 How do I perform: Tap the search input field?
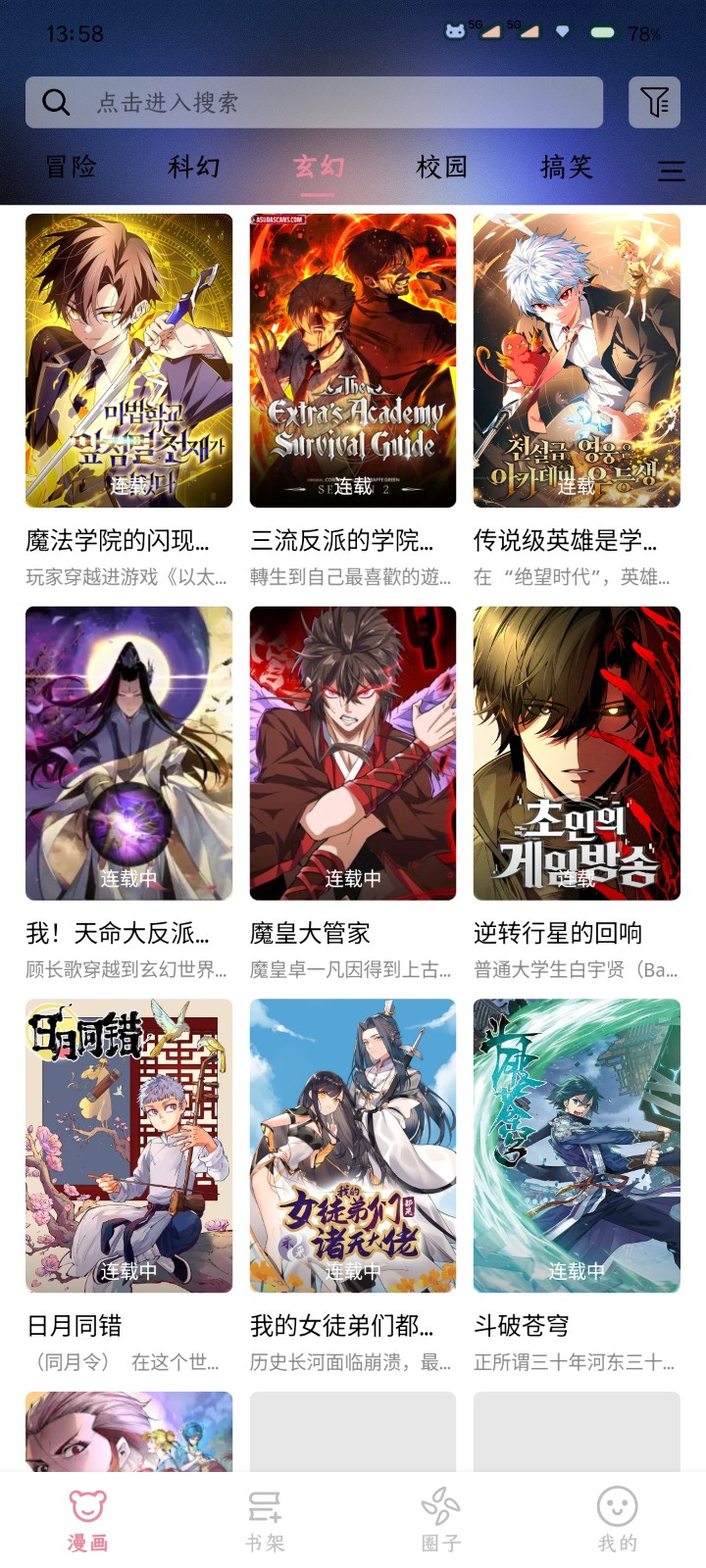pyautogui.click(x=324, y=101)
